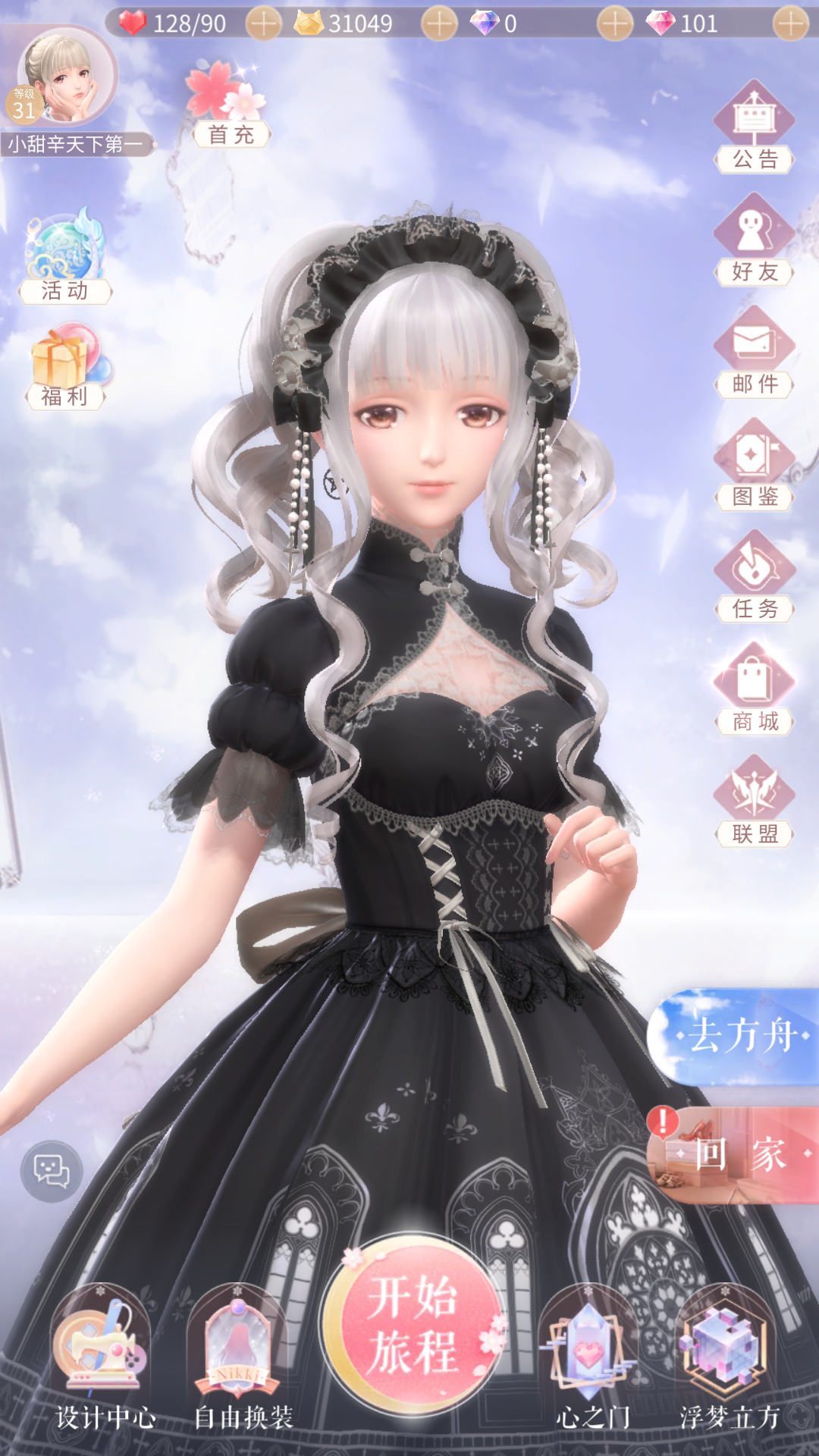Open 首充 first recharge offer
This screenshot has width=819, height=1456.
click(x=230, y=105)
